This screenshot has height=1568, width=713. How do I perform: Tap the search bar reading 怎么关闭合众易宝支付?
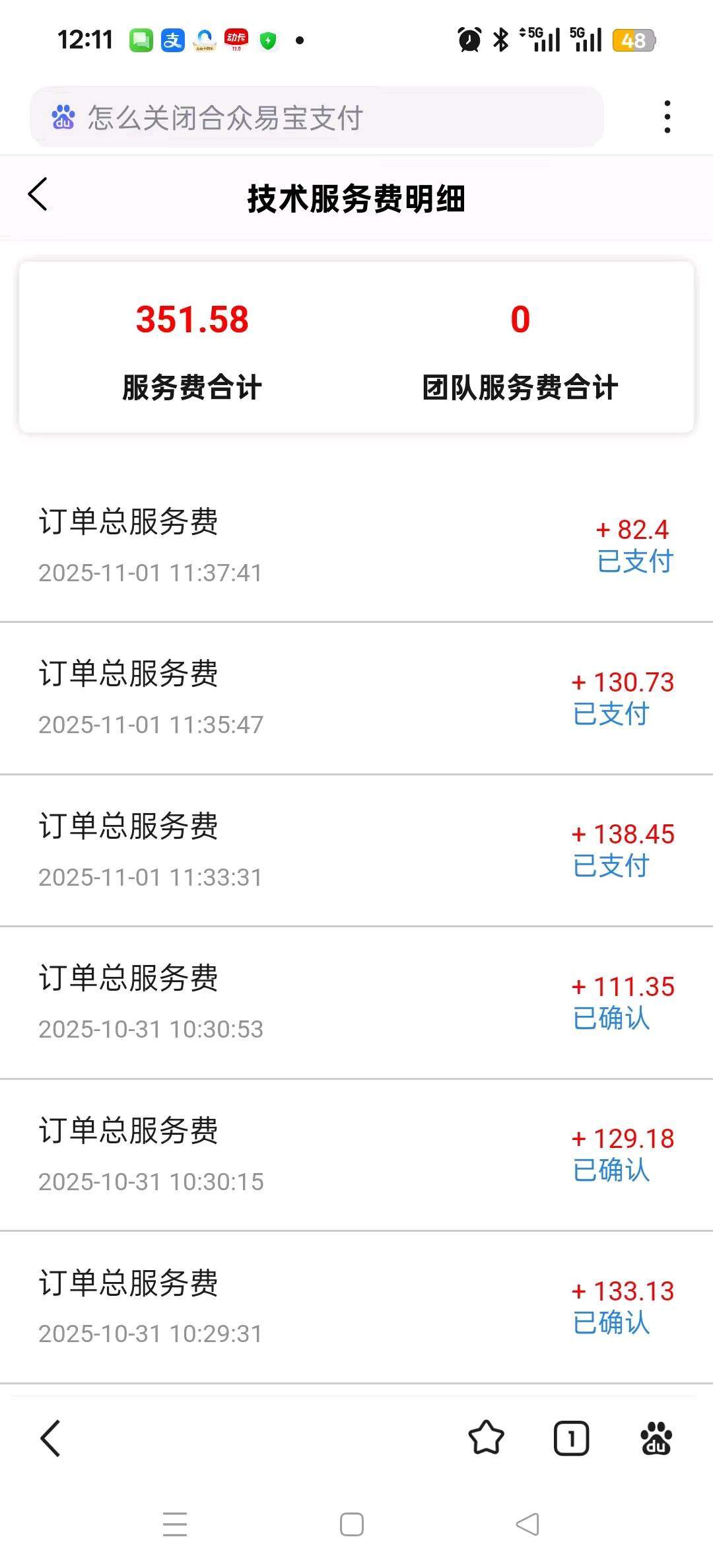pos(316,118)
